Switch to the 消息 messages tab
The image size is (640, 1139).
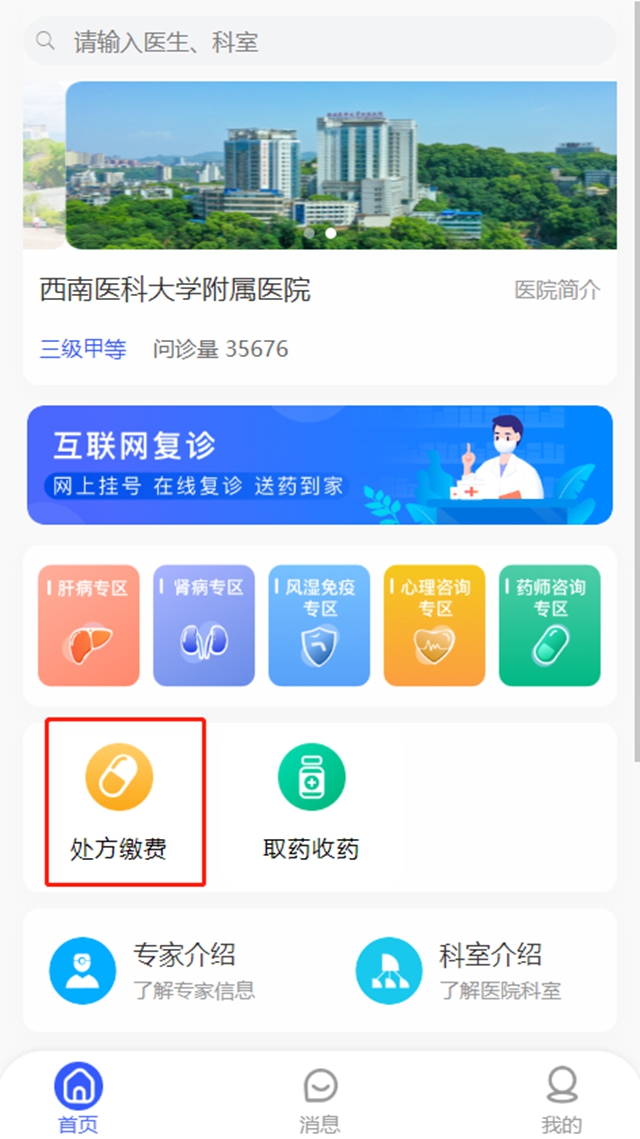(320, 1098)
